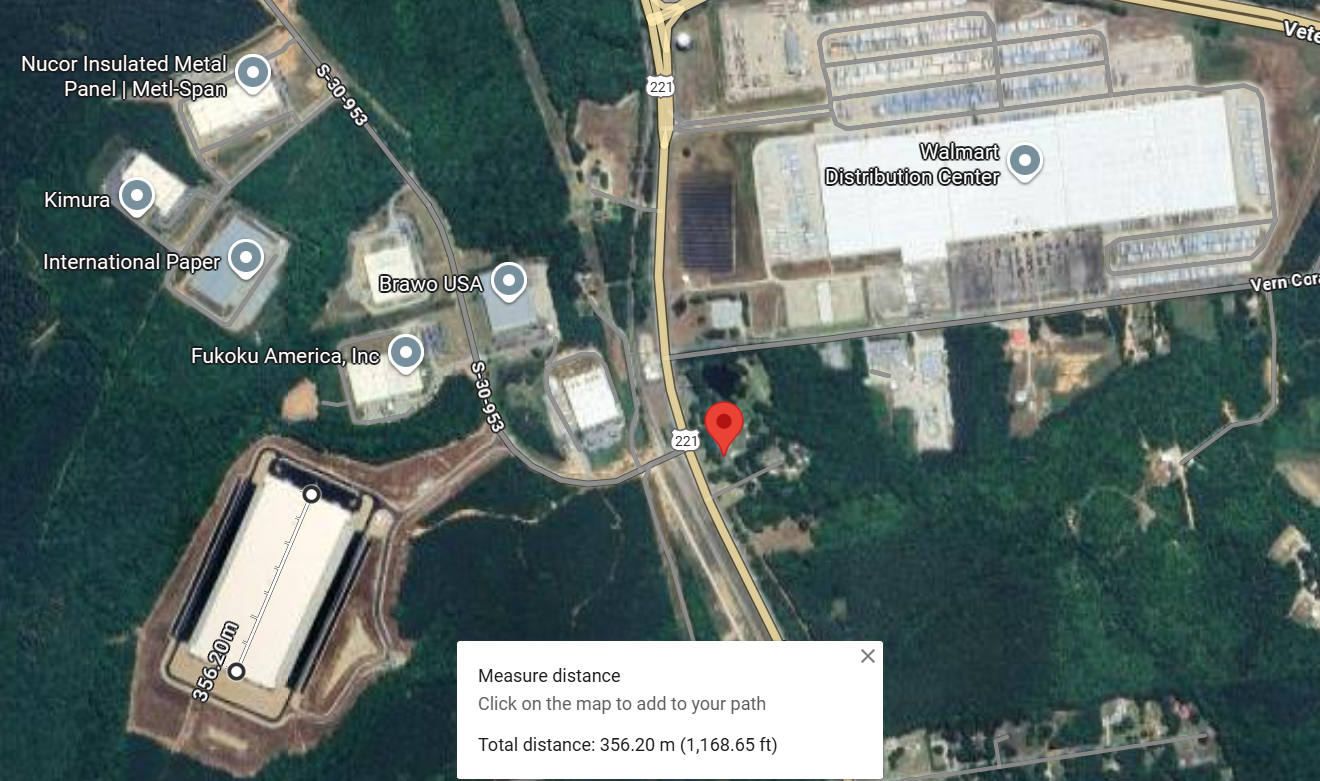Select the Nucor Insulated Metal Panel marker
The height and width of the screenshot is (781, 1320).
(x=254, y=72)
